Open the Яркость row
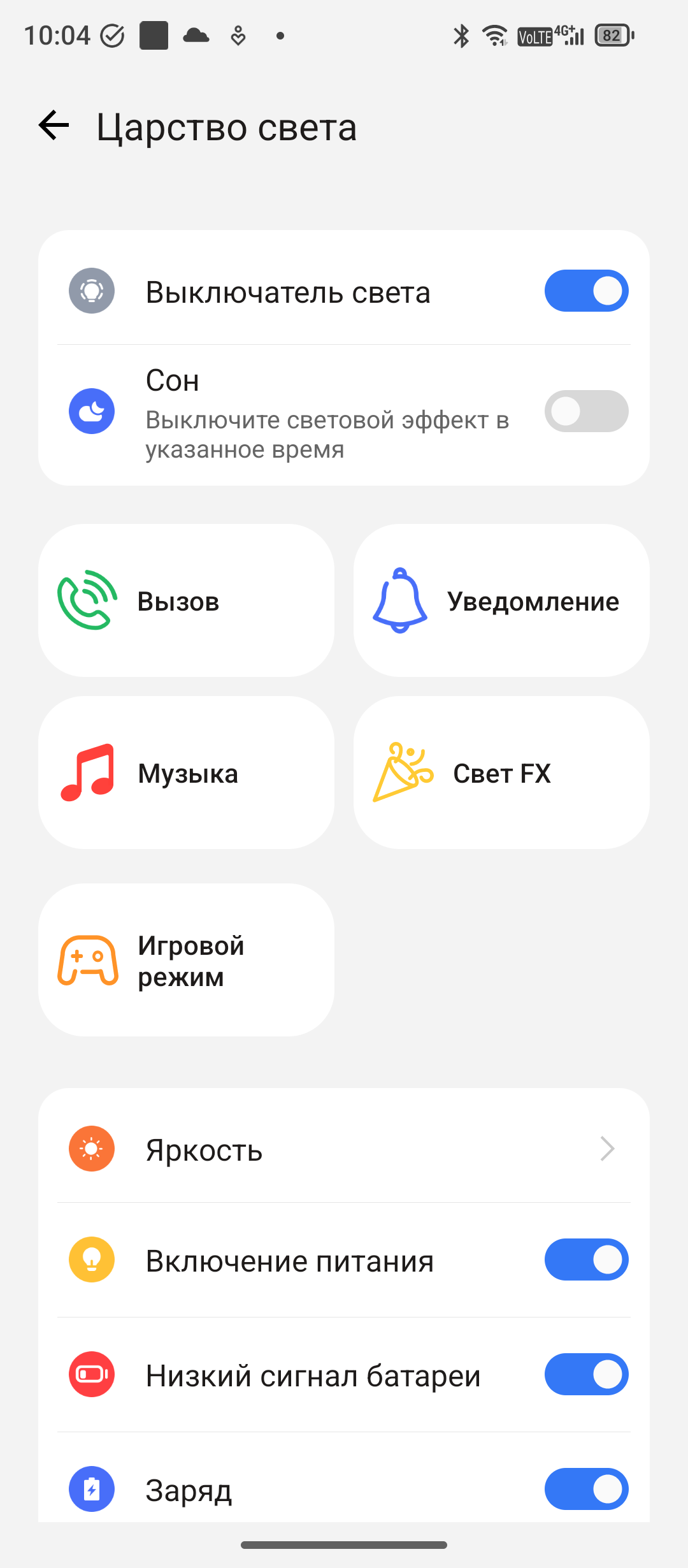 tap(344, 1149)
